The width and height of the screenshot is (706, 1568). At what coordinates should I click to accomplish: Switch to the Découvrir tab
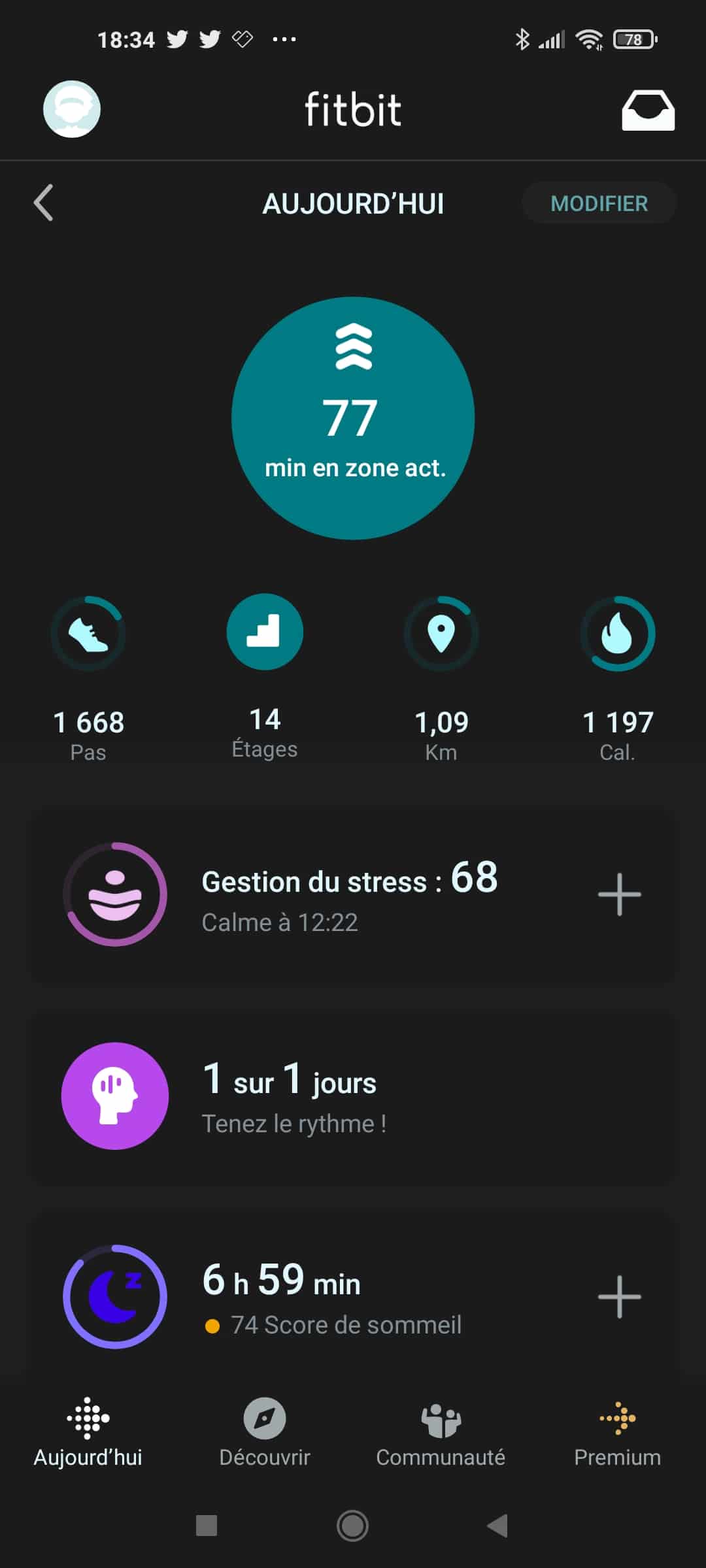[x=265, y=1433]
